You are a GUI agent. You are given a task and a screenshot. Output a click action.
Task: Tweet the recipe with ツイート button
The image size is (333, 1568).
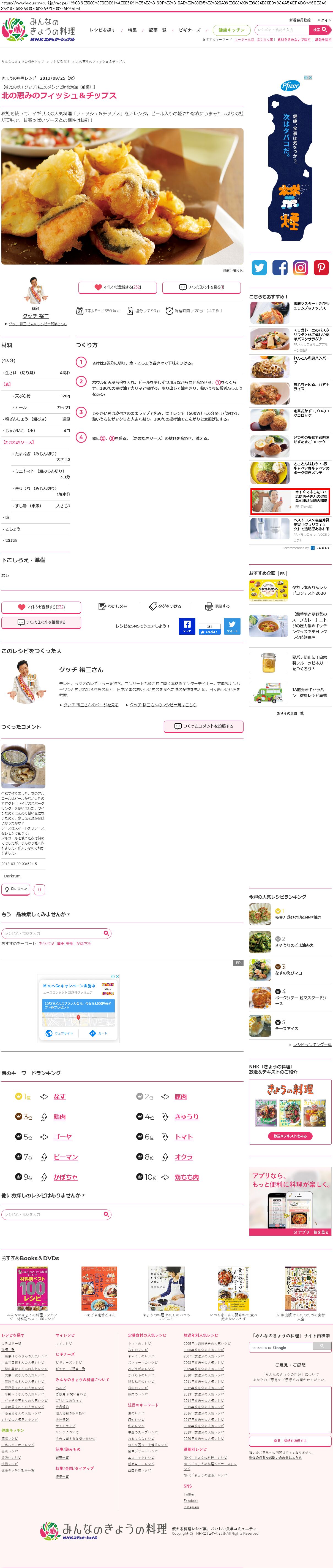tap(232, 626)
